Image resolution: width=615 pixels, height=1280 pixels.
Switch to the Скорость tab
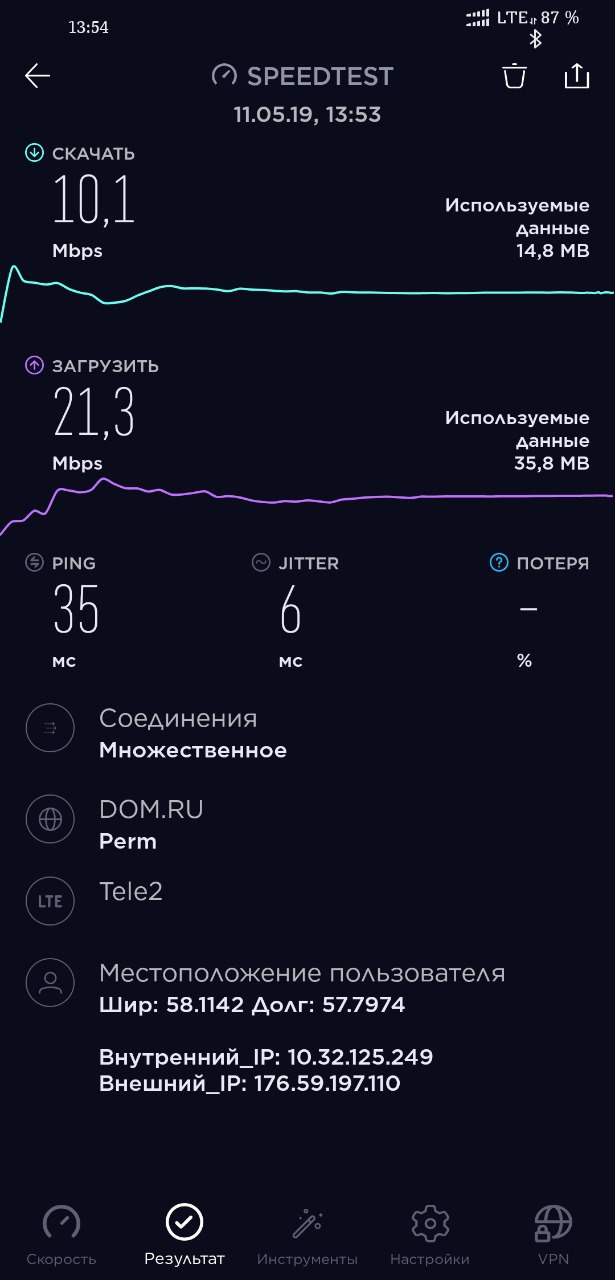tap(62, 1236)
